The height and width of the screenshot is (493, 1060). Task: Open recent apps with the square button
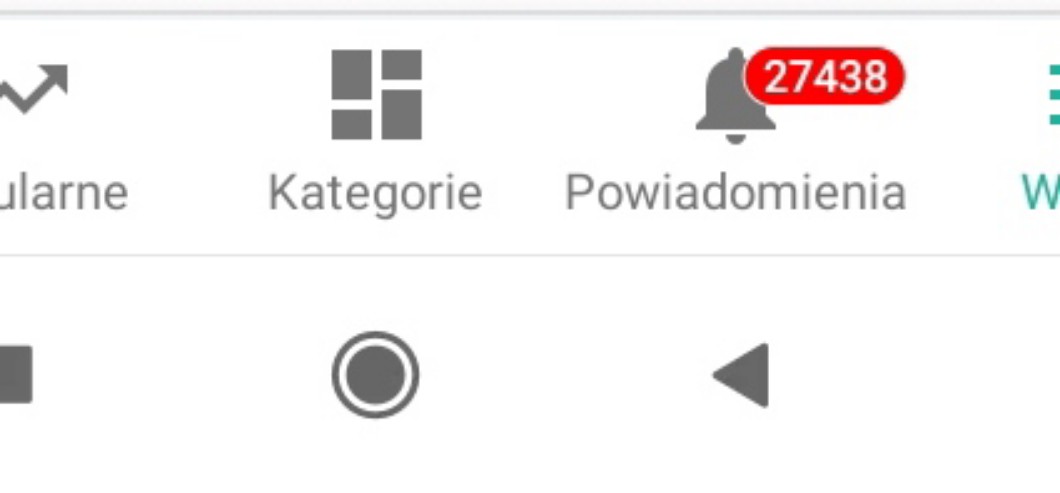click(14, 375)
